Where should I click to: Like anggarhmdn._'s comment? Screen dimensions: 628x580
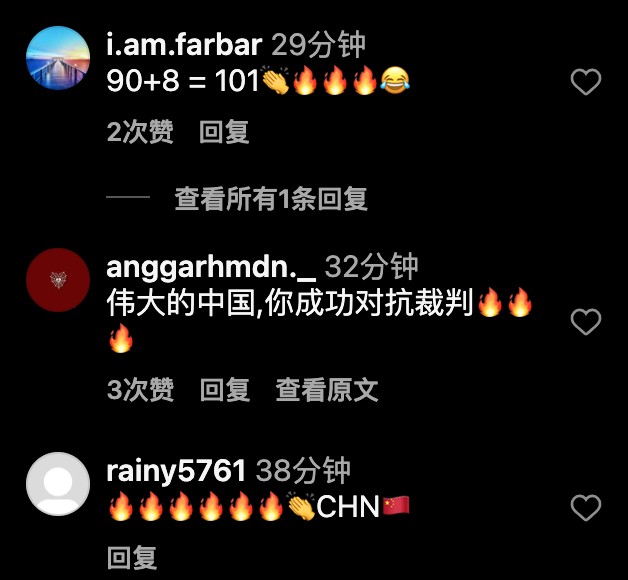(x=585, y=322)
